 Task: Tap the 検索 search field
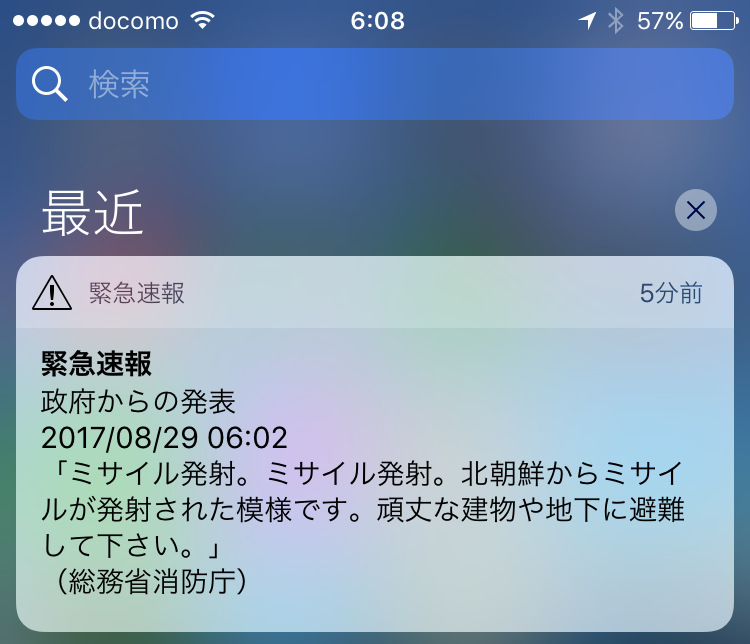[374, 84]
